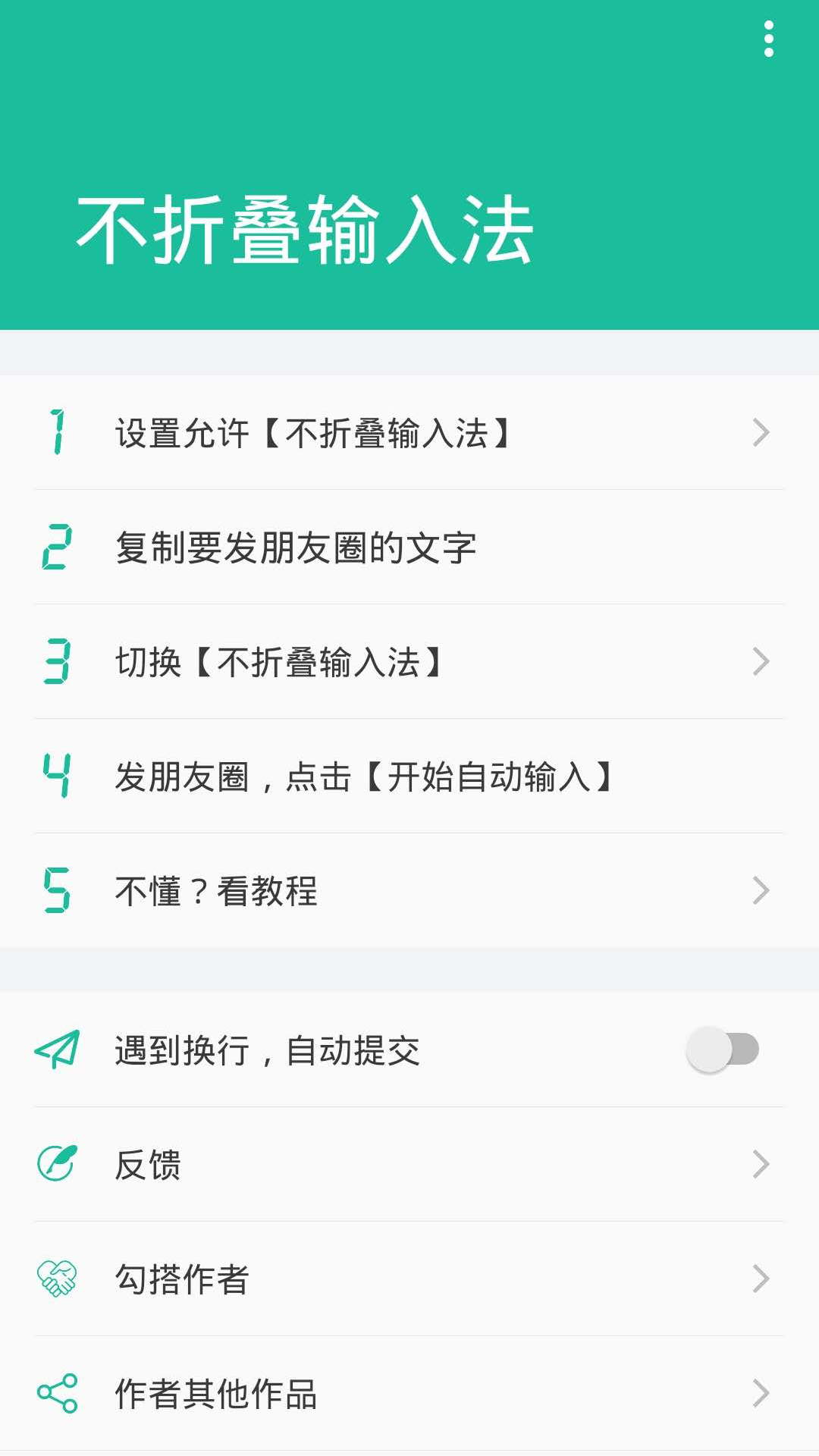Open step 3 切换【不折叠输入法】

[409, 662]
